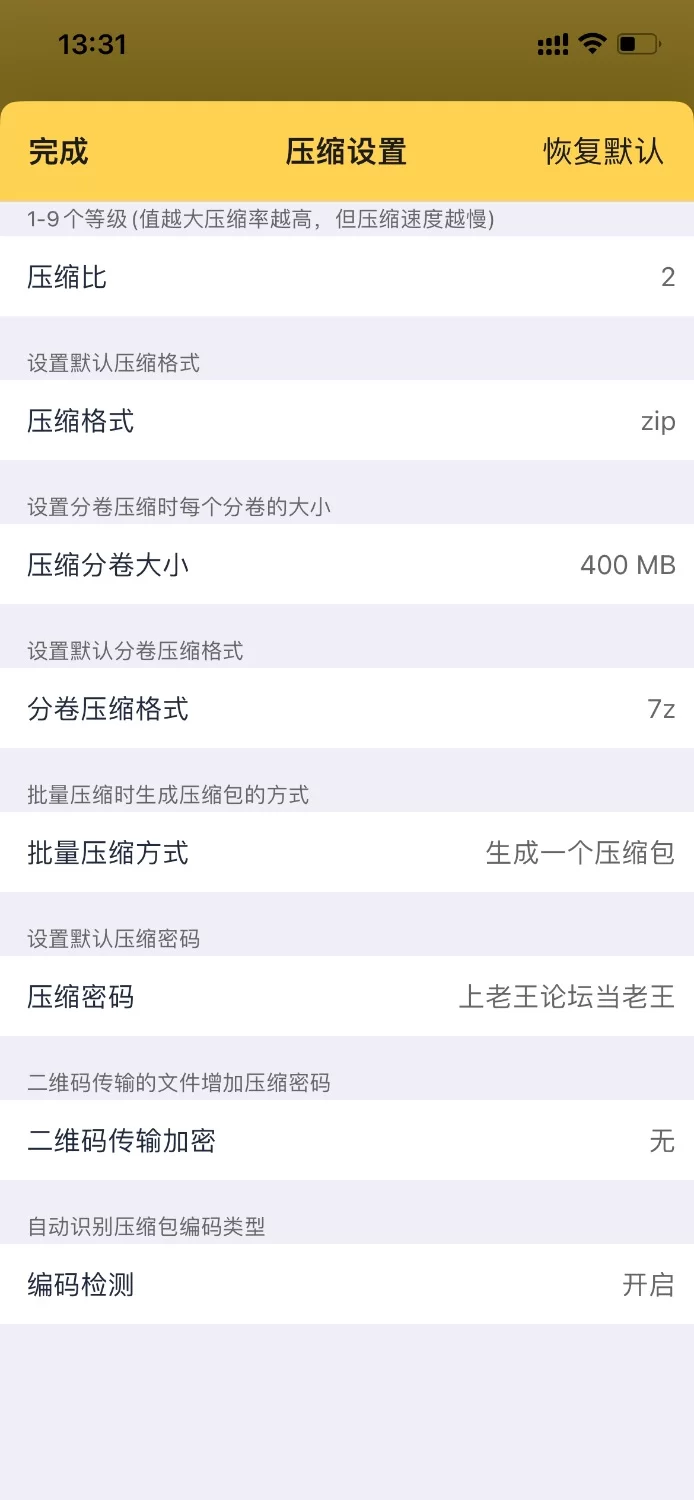The height and width of the screenshot is (1500, 694).
Task: Select the 分卷压缩格式 7z row
Action: (x=347, y=709)
